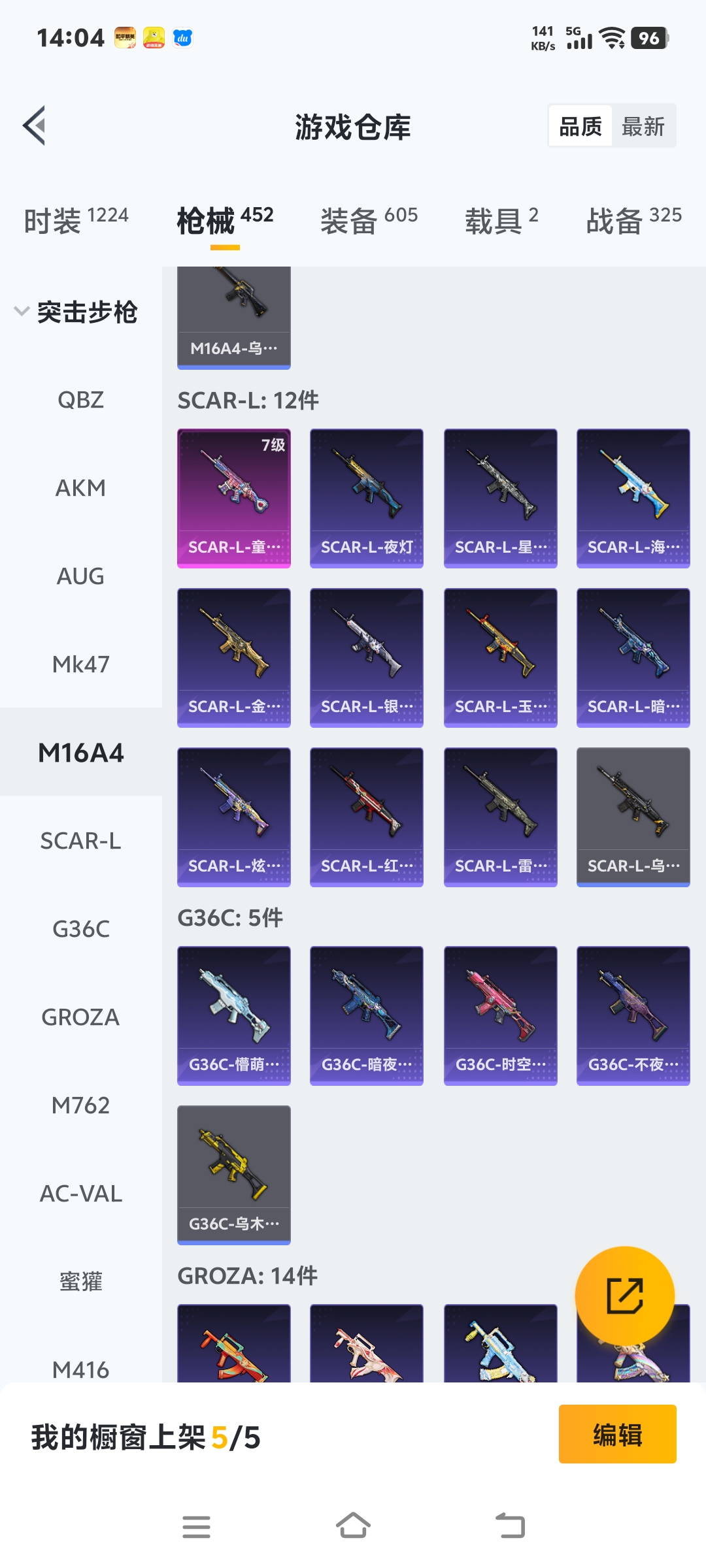Open the 装备 tab
Screen dimensions: 706x1568
click(369, 221)
